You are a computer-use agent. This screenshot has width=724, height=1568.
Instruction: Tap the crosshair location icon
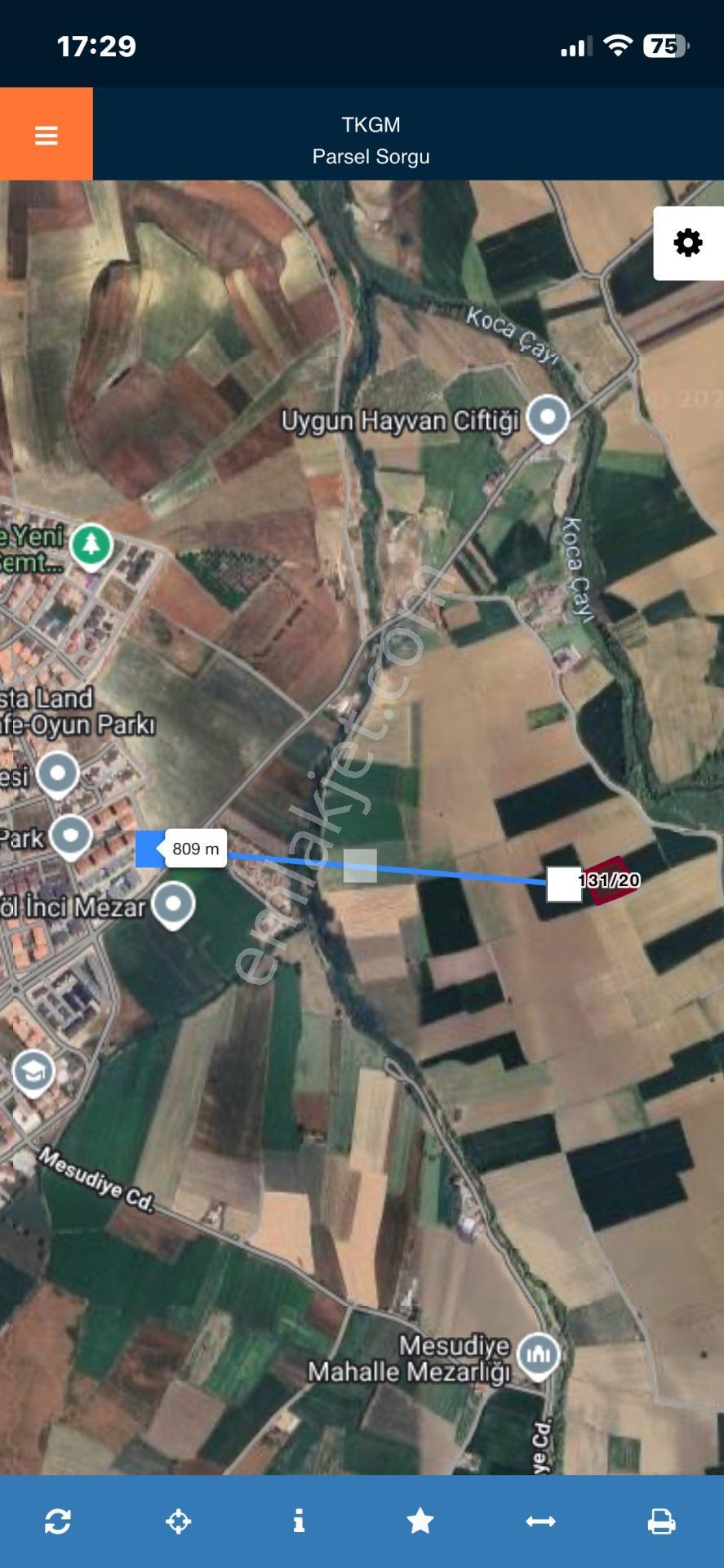(179, 1521)
